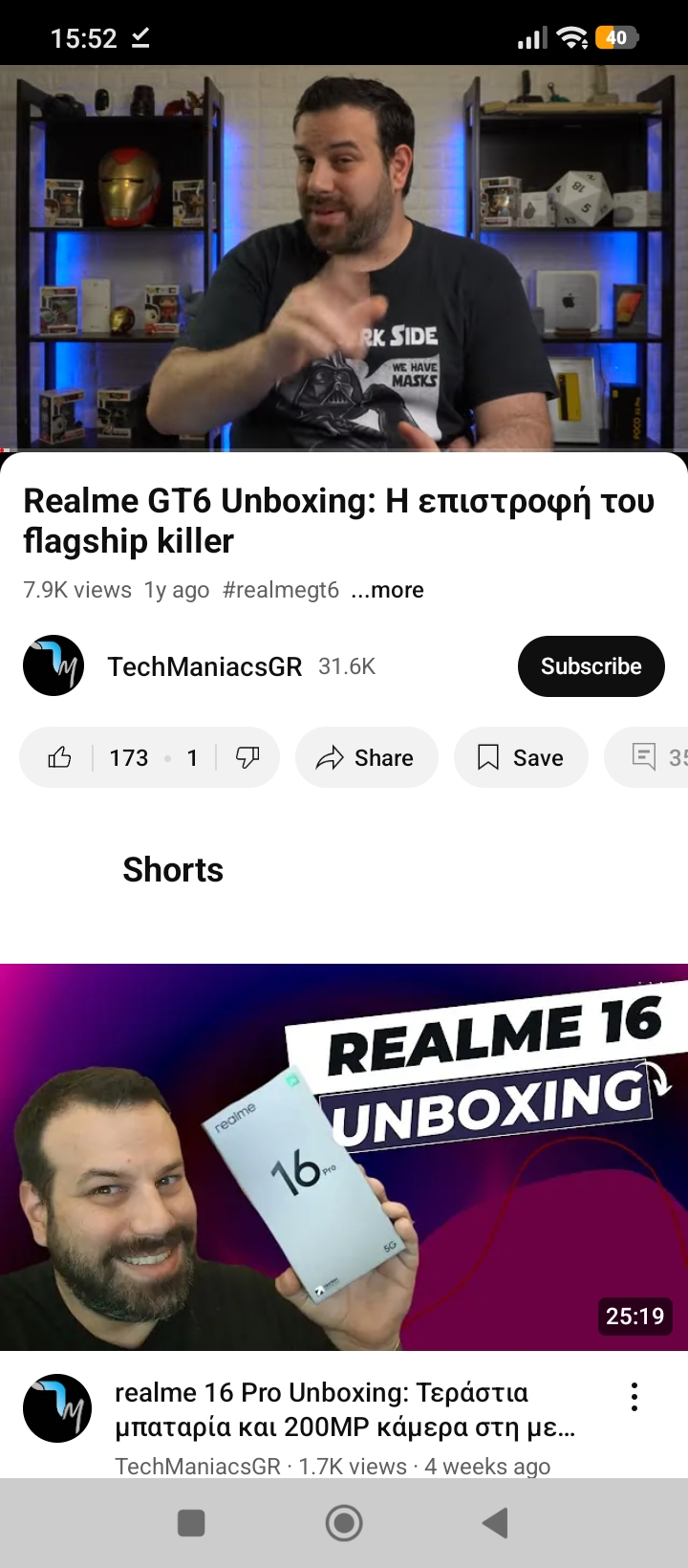Screen dimensions: 688x1568
Task: Open the #realmegt6 hashtag
Action: coord(280,590)
